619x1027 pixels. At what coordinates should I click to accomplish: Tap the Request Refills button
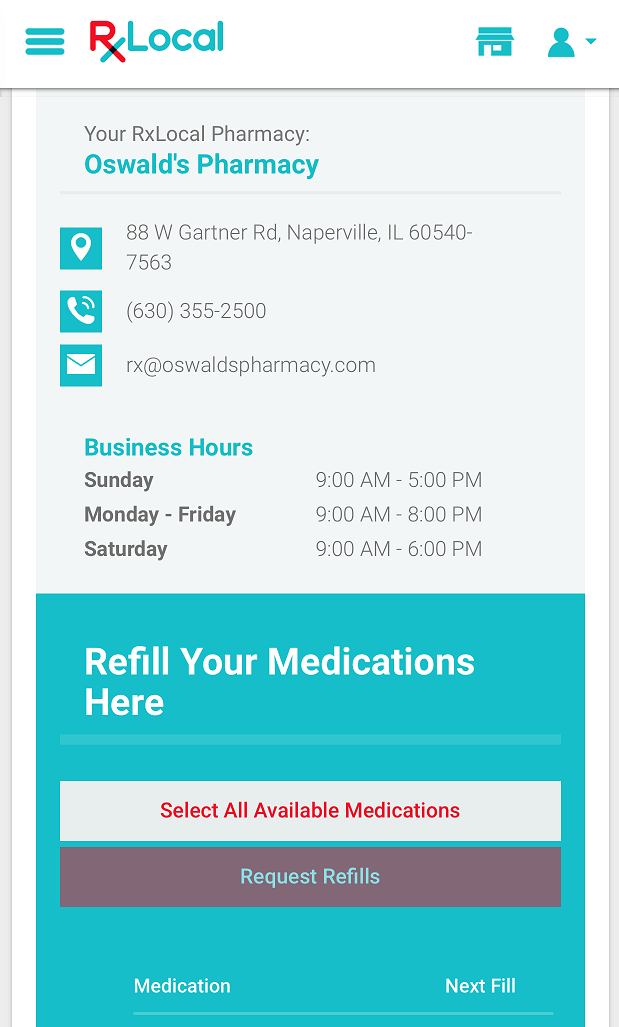[310, 876]
